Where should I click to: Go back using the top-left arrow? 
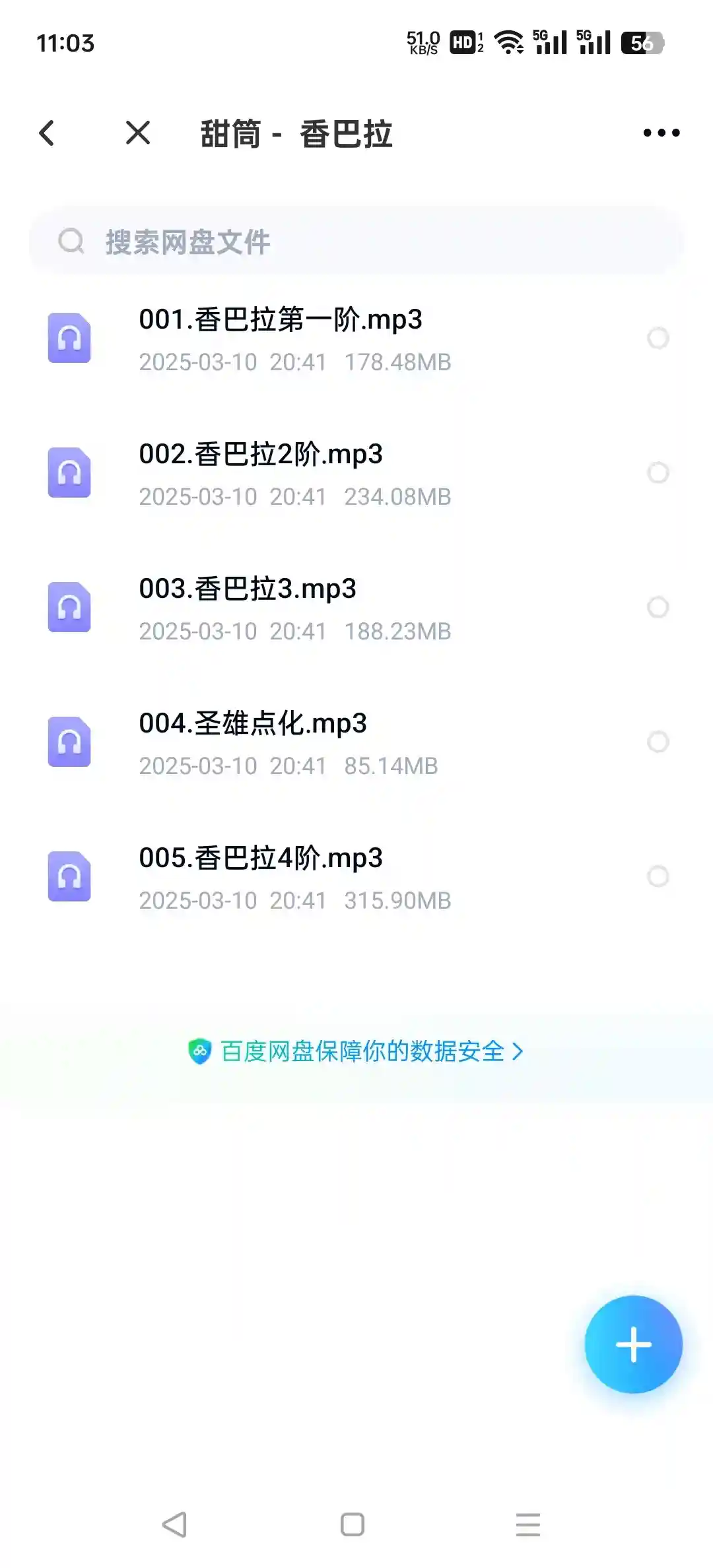pyautogui.click(x=46, y=133)
